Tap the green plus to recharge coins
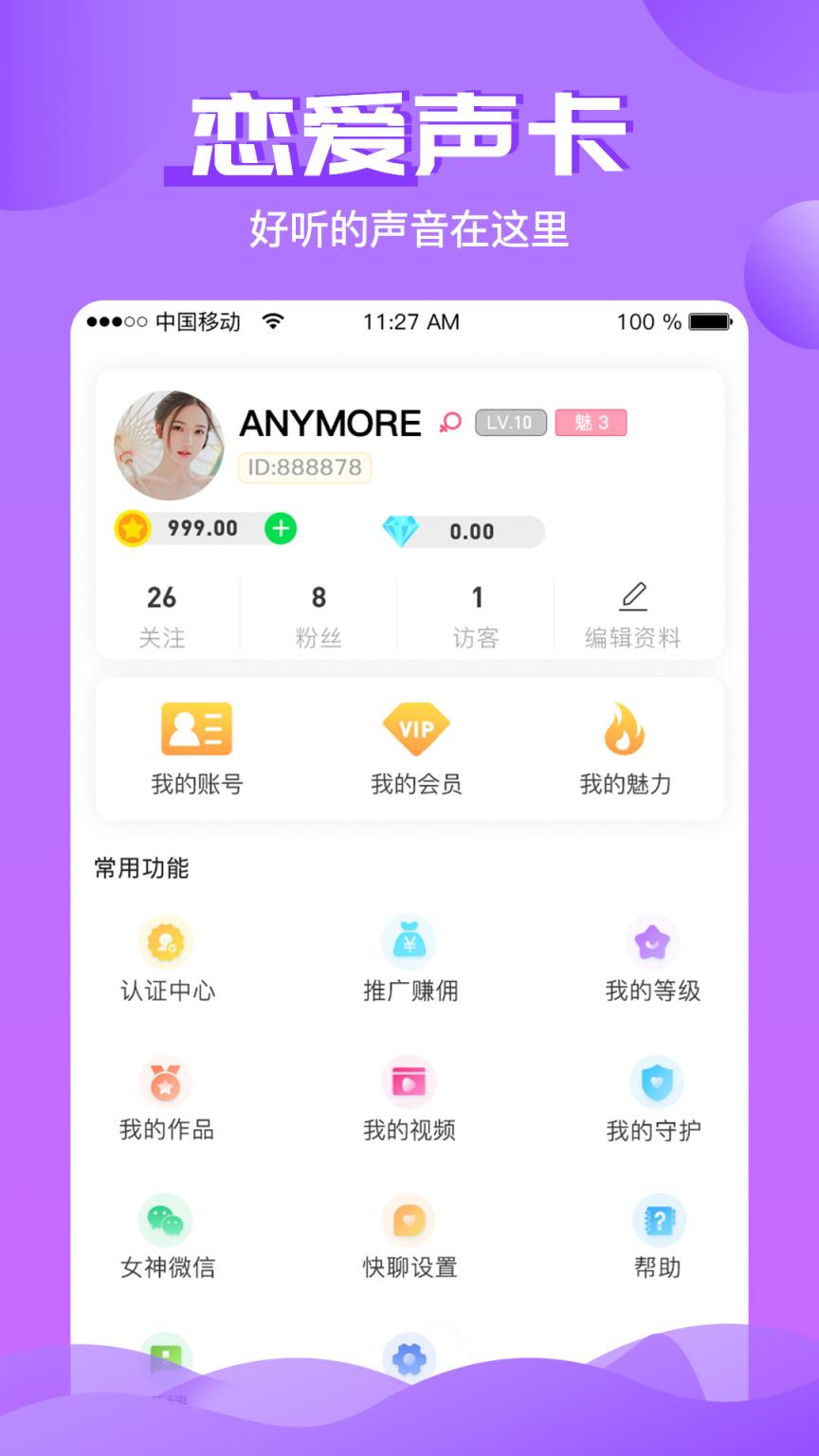Image resolution: width=819 pixels, height=1456 pixels. point(279,529)
